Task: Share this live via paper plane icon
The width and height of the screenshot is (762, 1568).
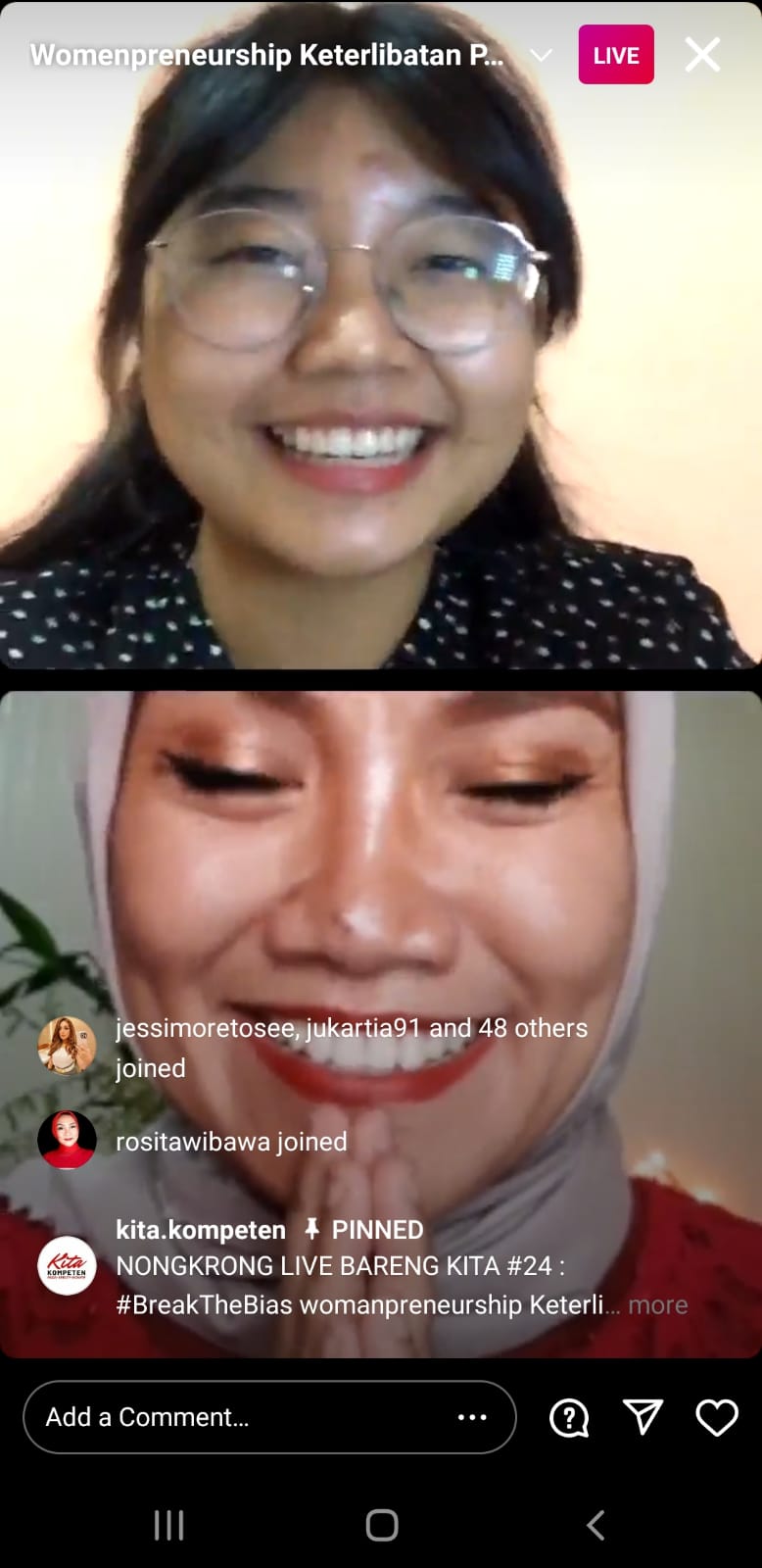Action: pos(643,1417)
